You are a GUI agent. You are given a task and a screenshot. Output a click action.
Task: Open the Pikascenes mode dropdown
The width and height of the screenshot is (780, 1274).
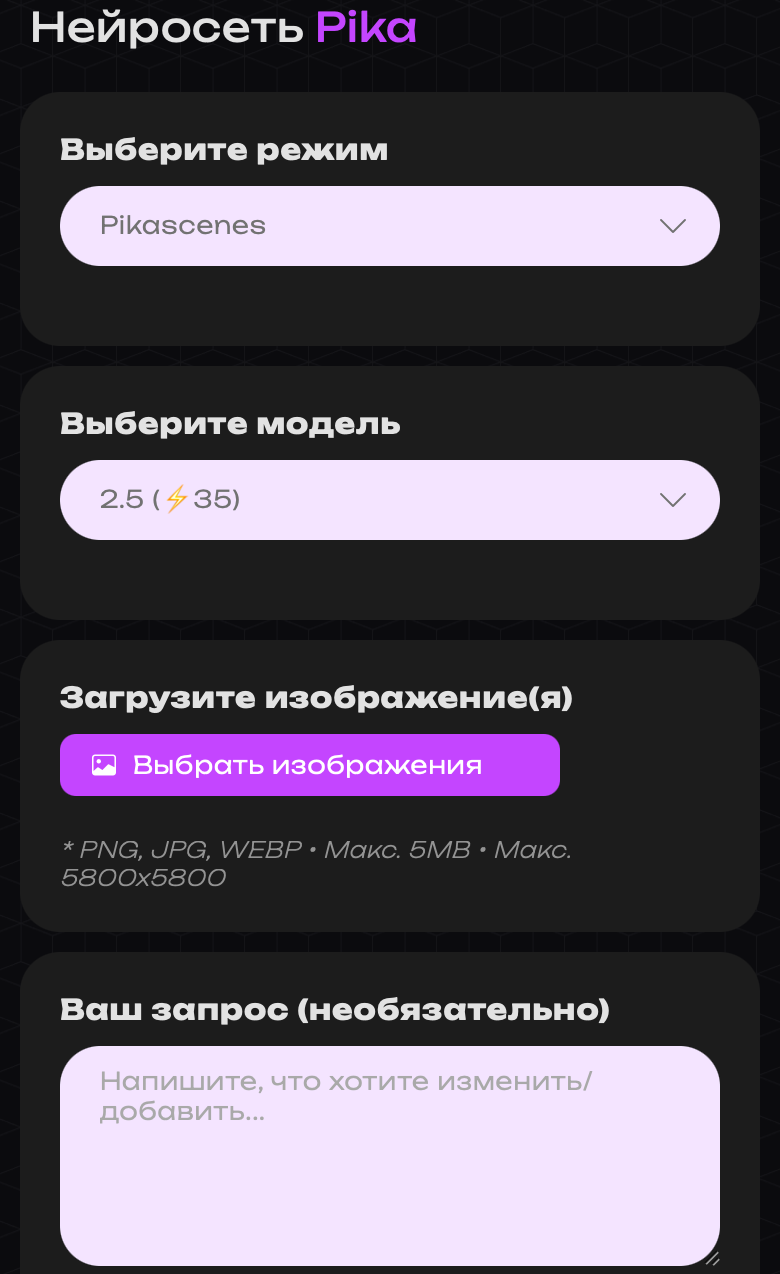(389, 226)
